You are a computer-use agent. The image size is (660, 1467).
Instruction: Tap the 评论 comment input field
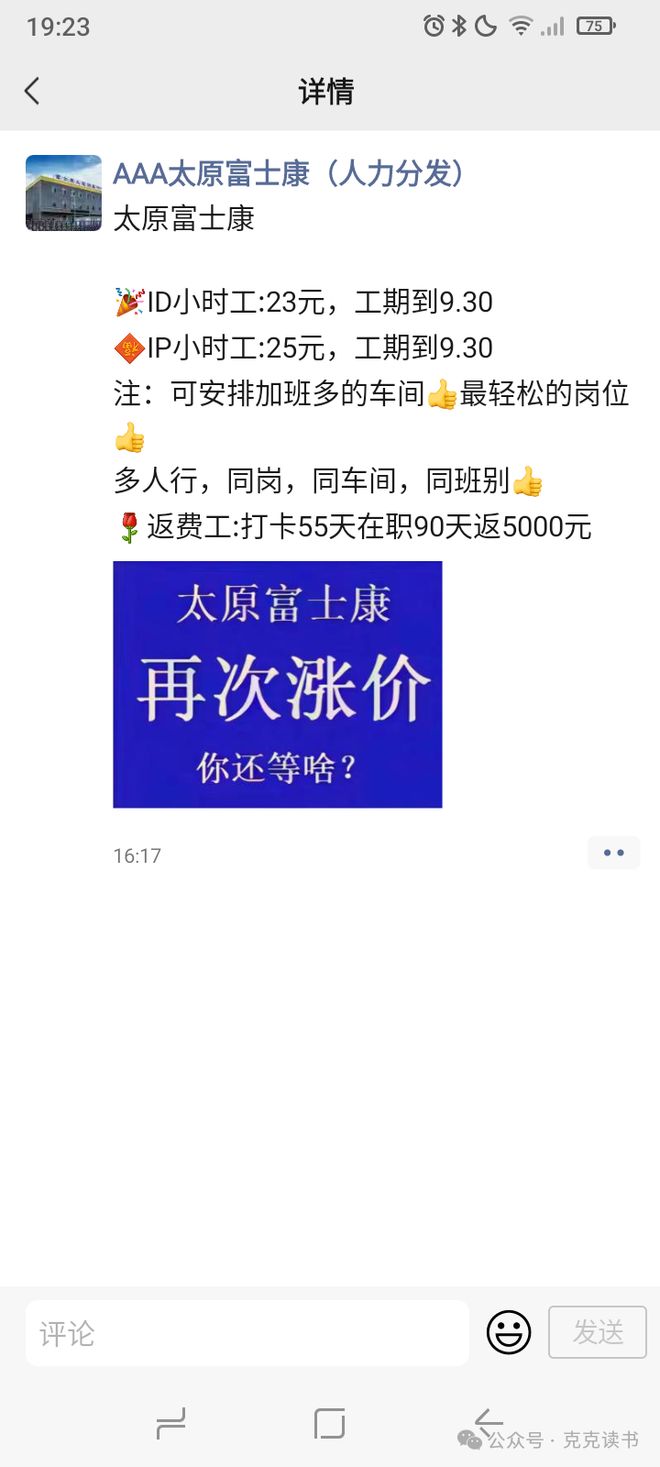click(247, 1333)
